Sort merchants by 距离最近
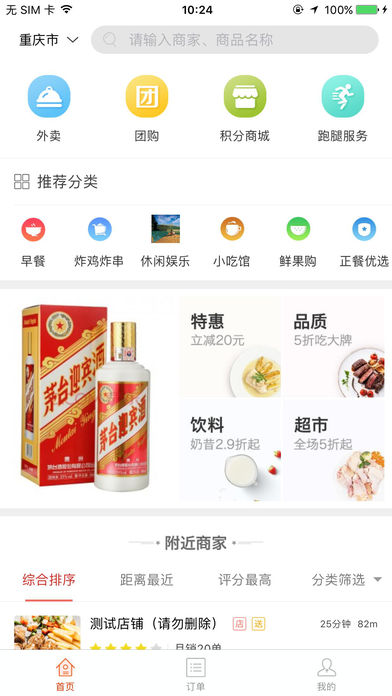392x696 pixels. (147, 580)
